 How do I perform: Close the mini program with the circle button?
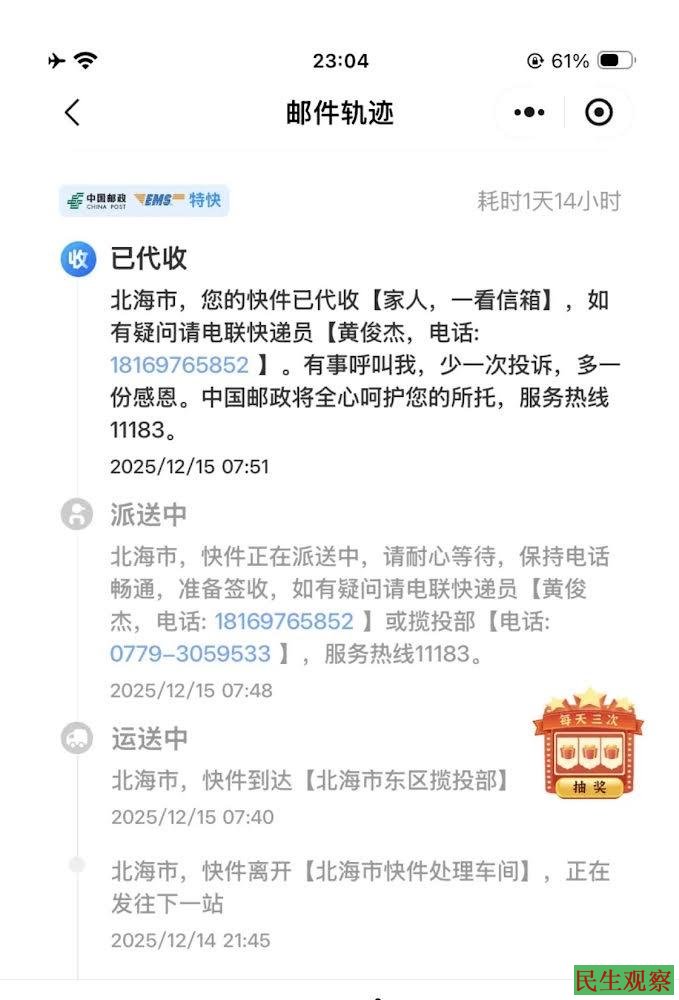coord(598,112)
